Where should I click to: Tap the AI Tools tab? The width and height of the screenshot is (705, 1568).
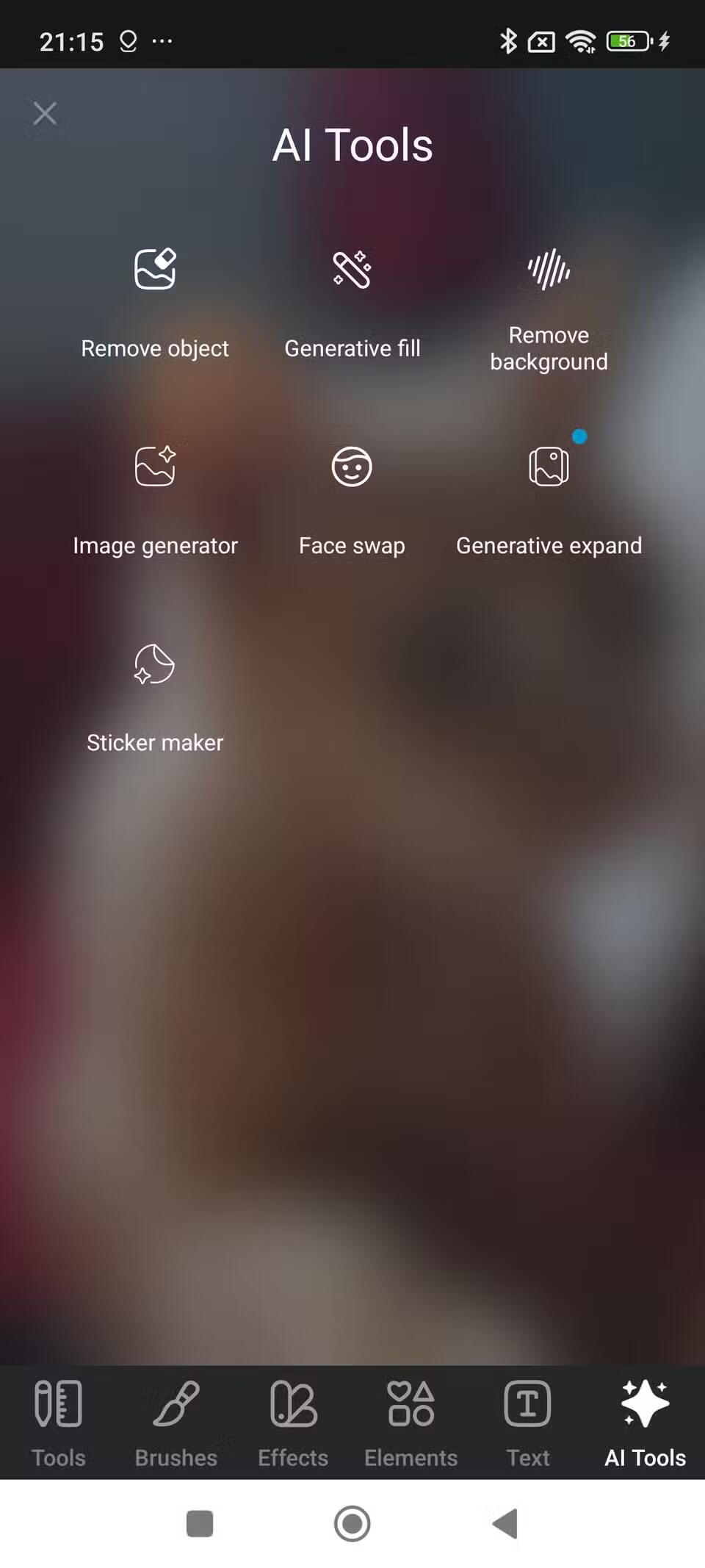[x=645, y=1423]
